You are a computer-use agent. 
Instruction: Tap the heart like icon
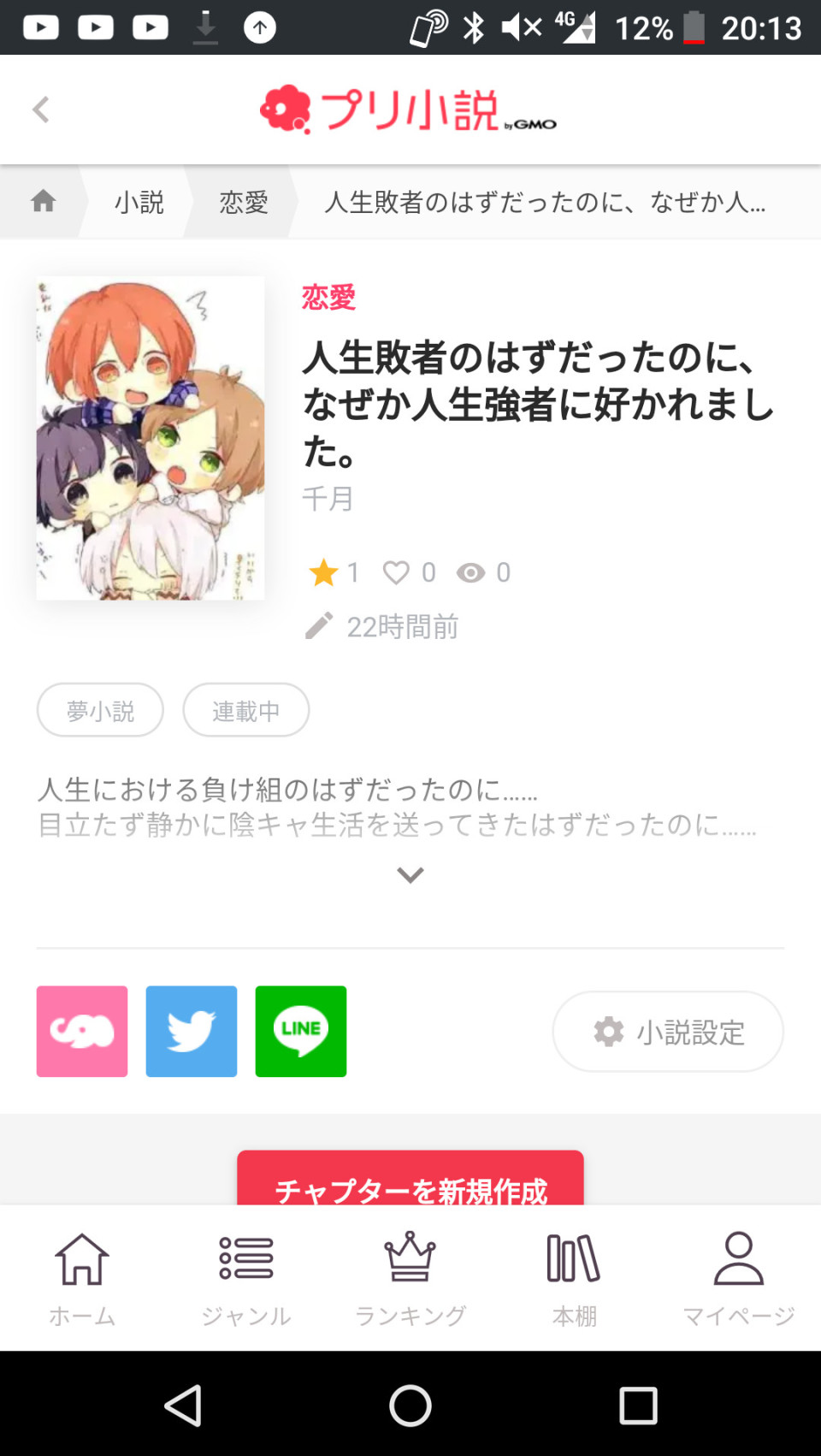point(396,572)
